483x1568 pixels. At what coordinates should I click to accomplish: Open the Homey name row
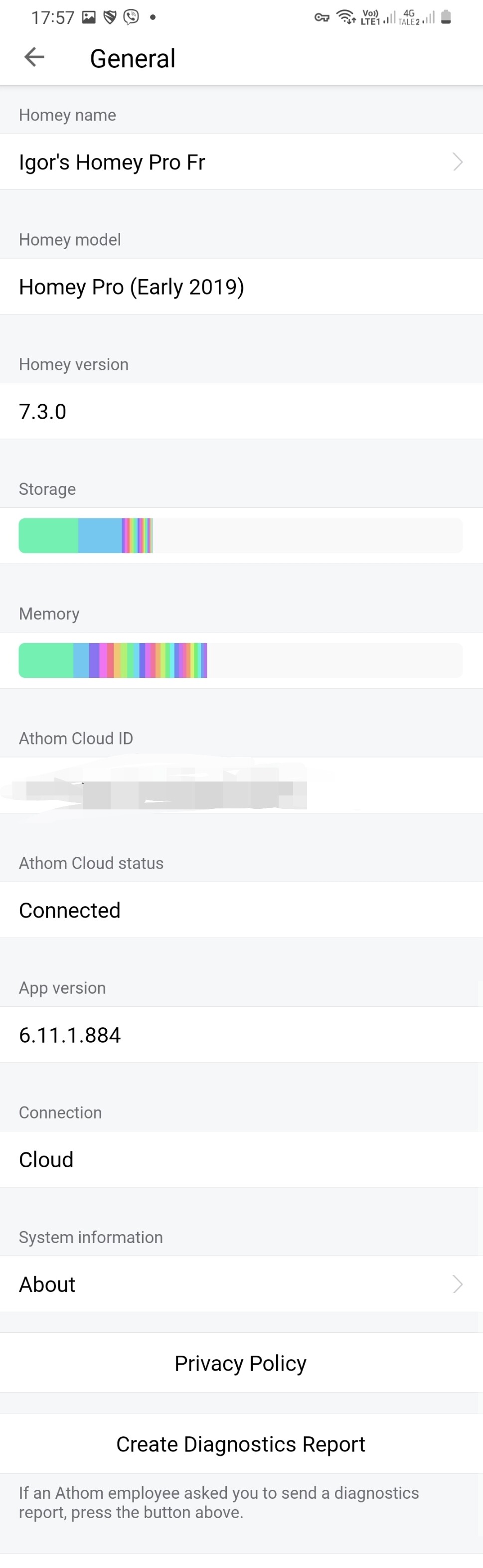[241, 162]
